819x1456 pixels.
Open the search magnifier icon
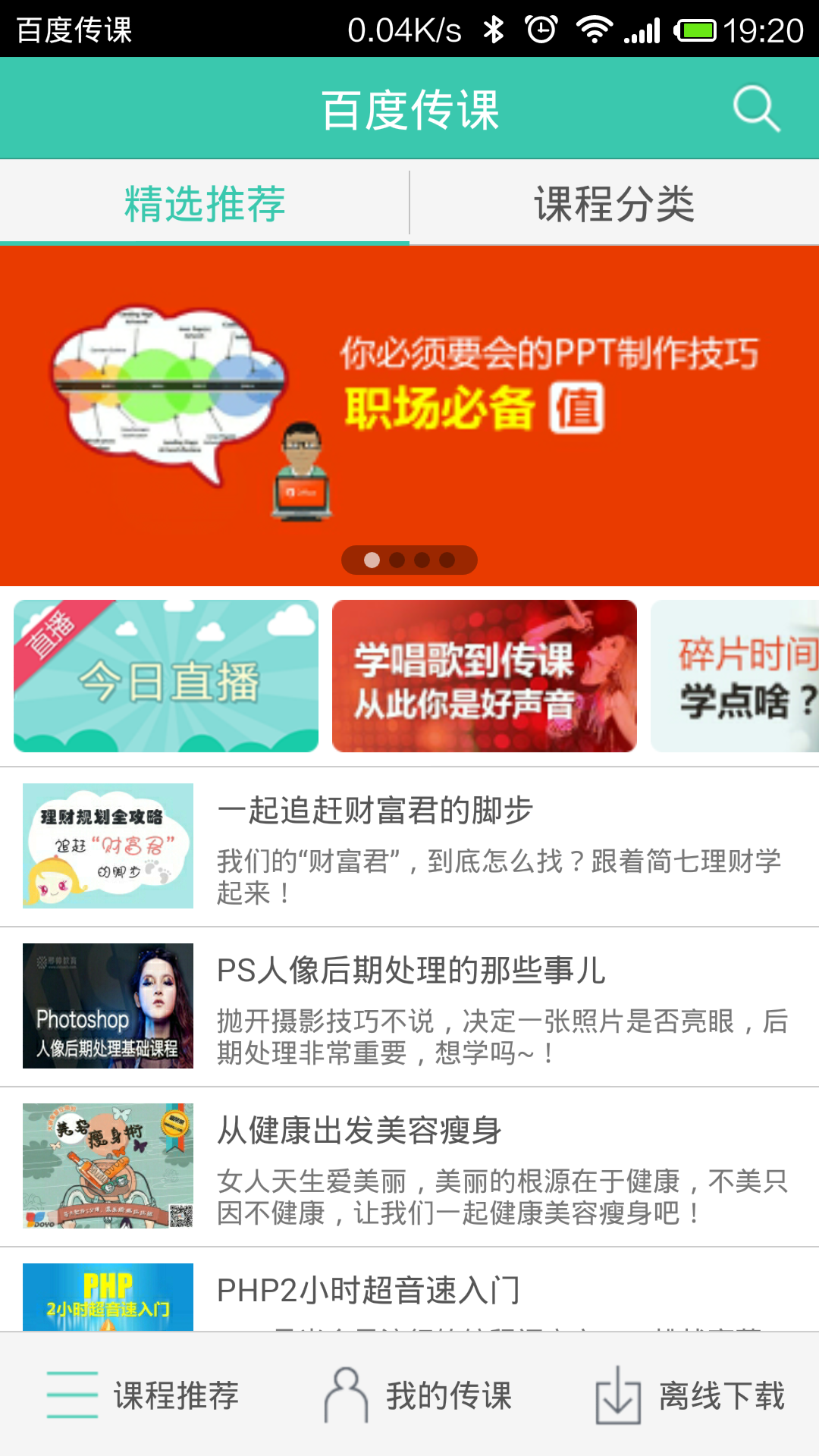[756, 109]
